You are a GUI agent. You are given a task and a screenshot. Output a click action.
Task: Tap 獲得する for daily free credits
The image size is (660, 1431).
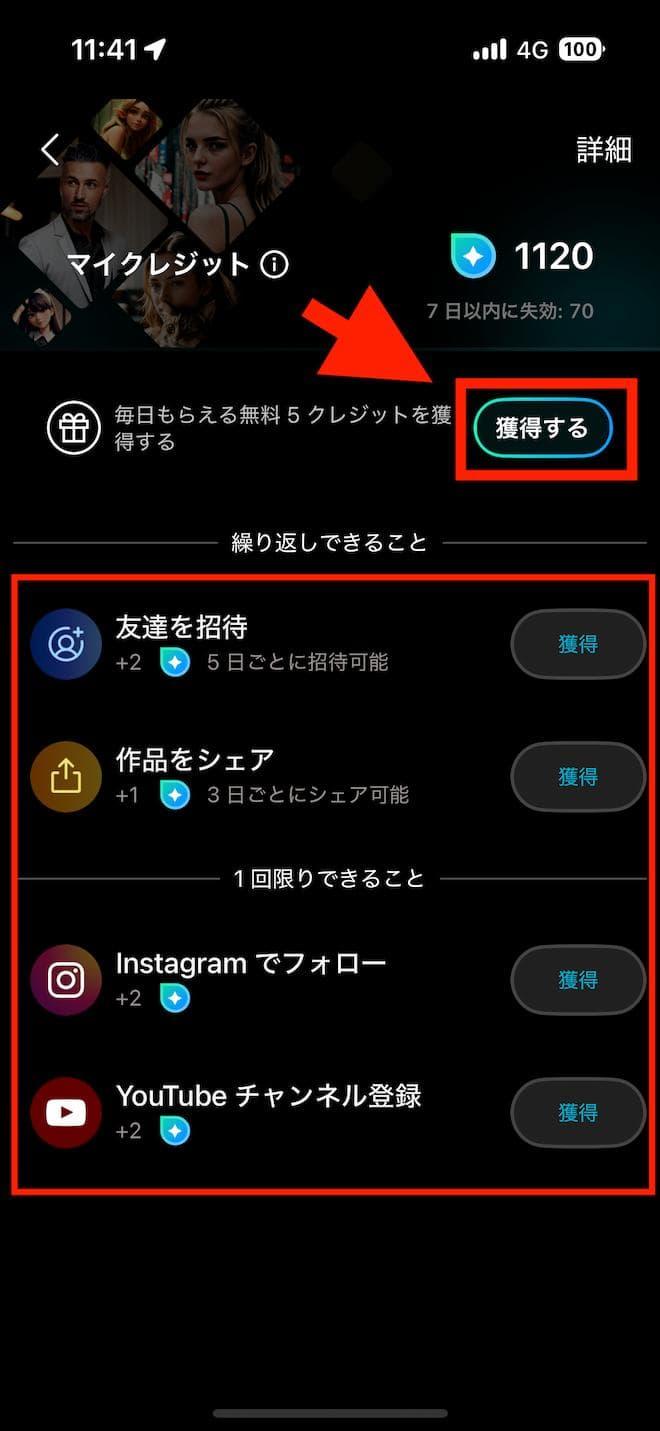click(542, 428)
